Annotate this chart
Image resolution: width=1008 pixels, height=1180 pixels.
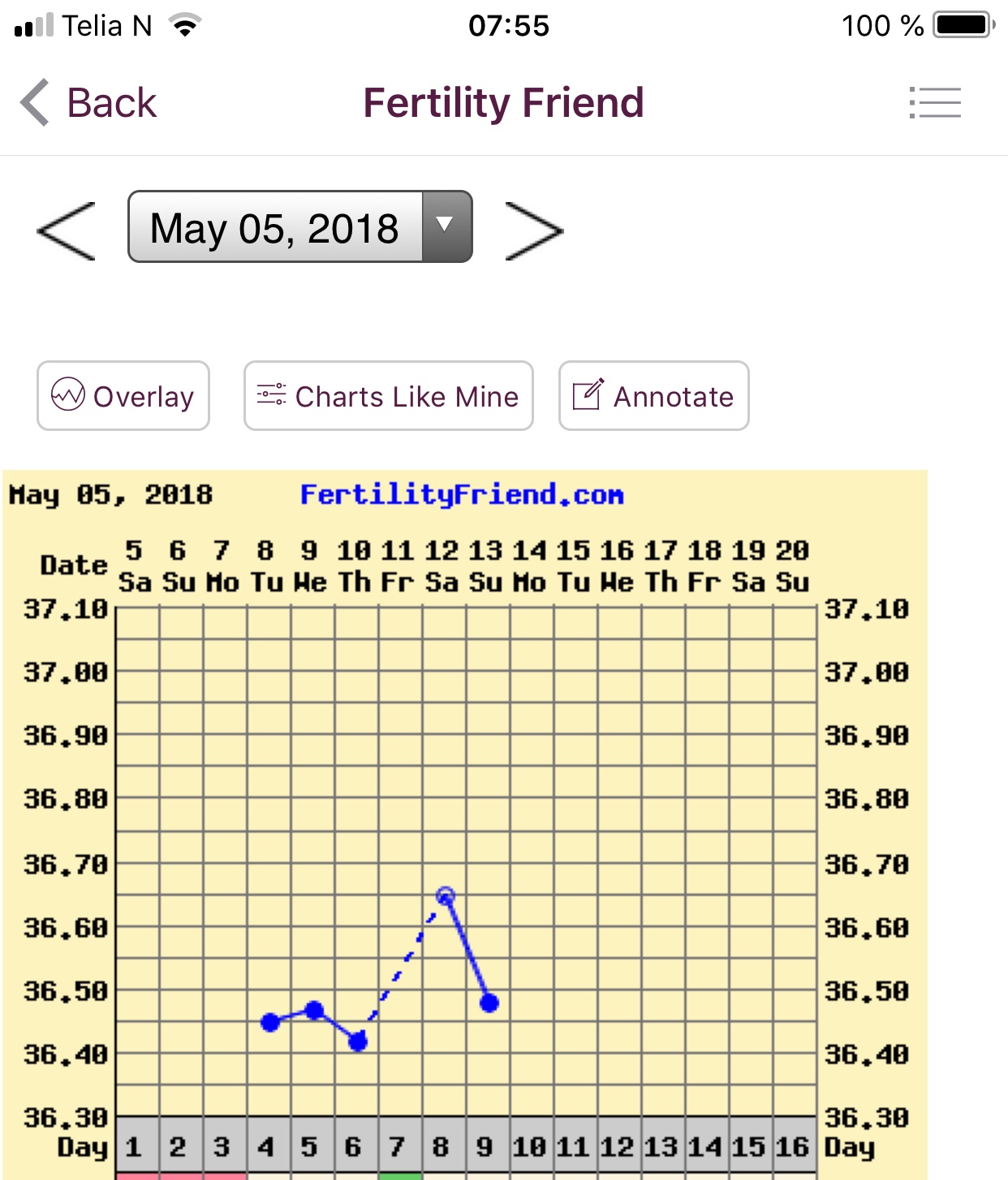point(653,396)
